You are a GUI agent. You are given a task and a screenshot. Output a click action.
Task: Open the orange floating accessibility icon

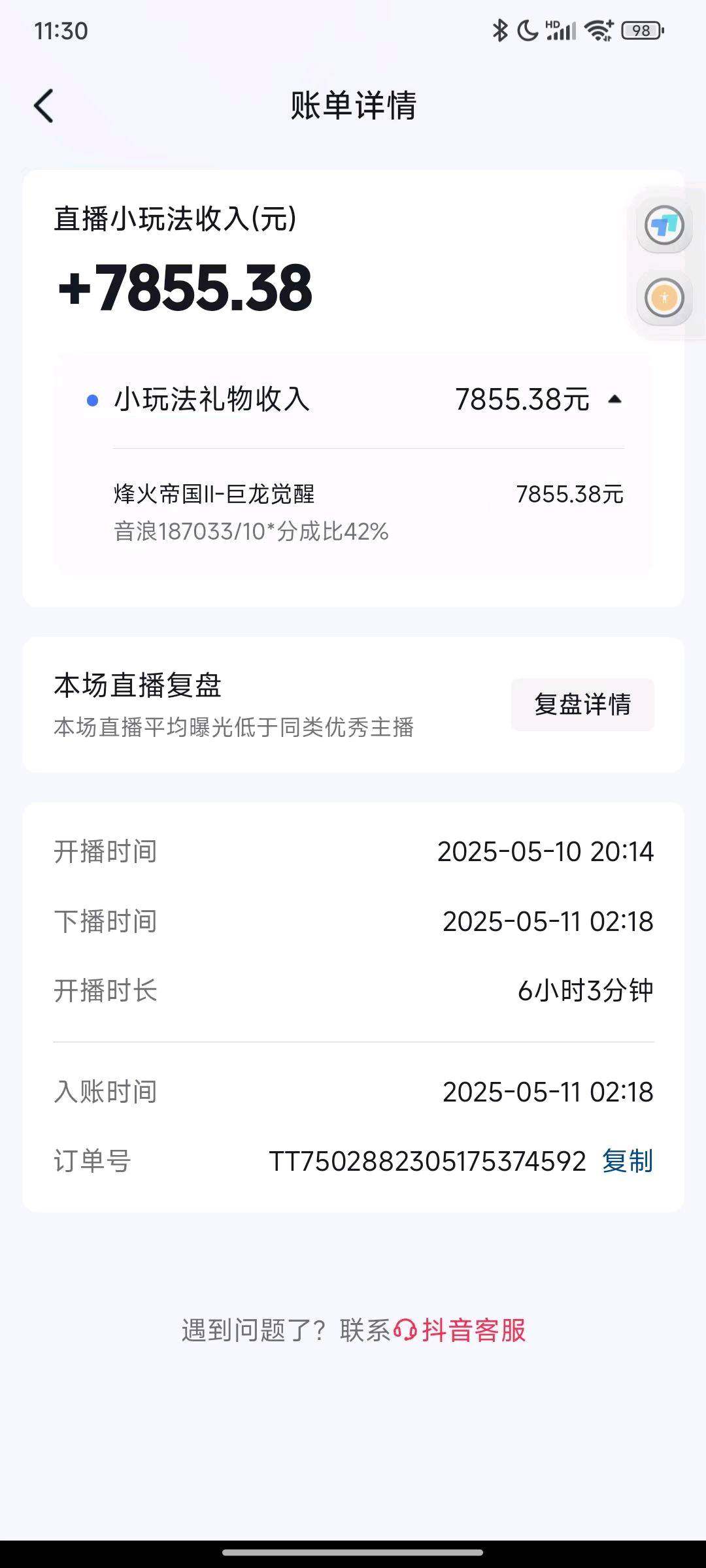[664, 298]
